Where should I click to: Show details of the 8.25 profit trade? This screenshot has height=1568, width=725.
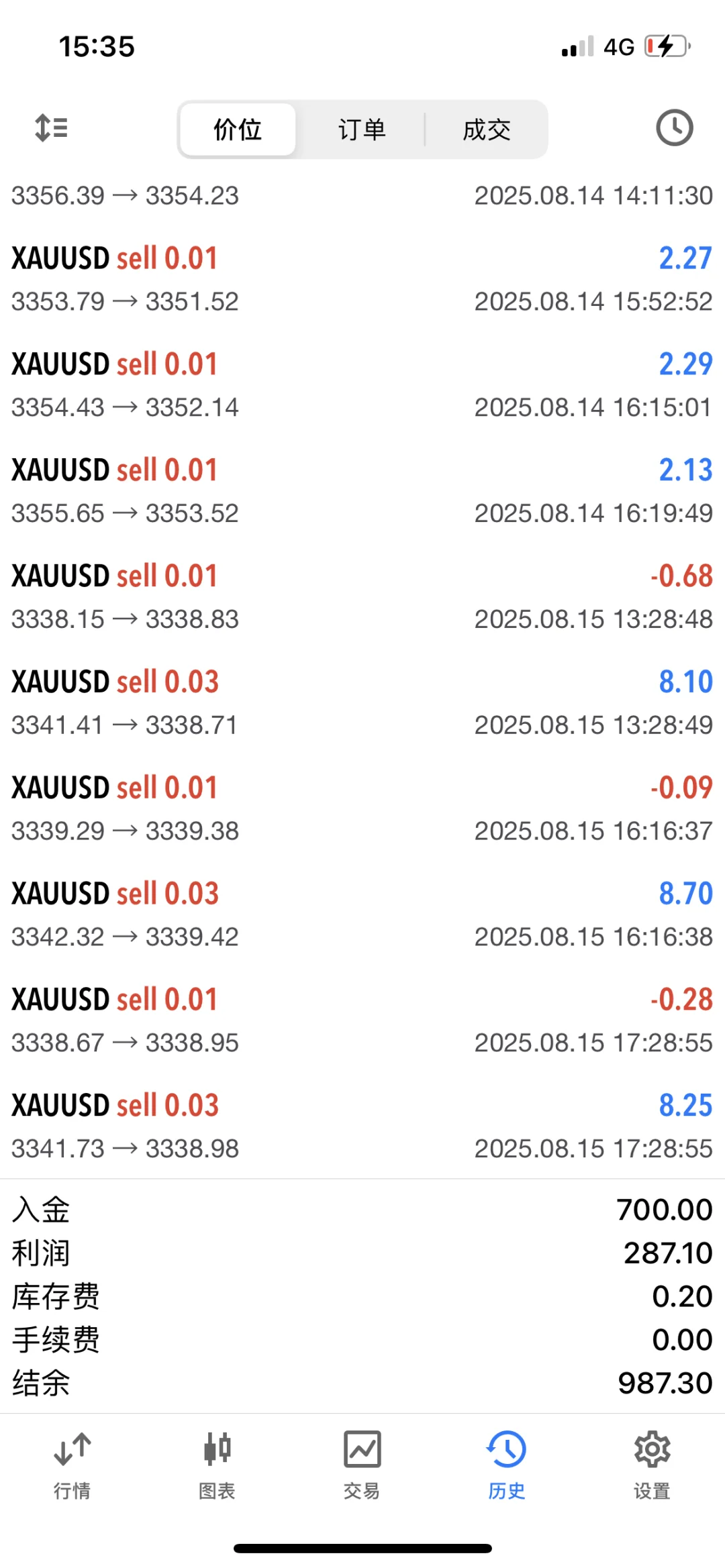pyautogui.click(x=362, y=1127)
